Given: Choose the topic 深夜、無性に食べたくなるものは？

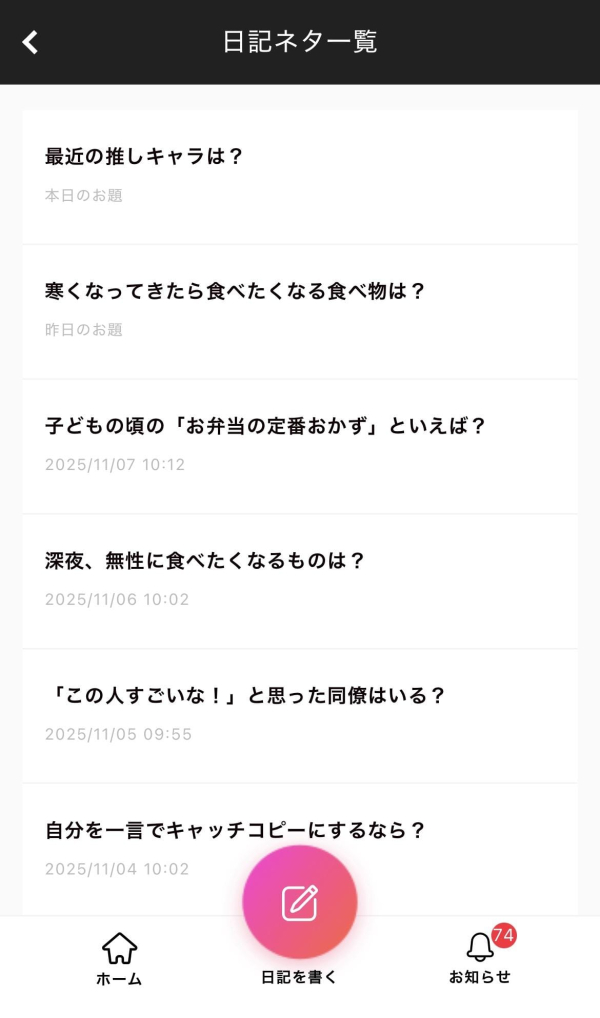Looking at the screenshot, I should 299,580.
